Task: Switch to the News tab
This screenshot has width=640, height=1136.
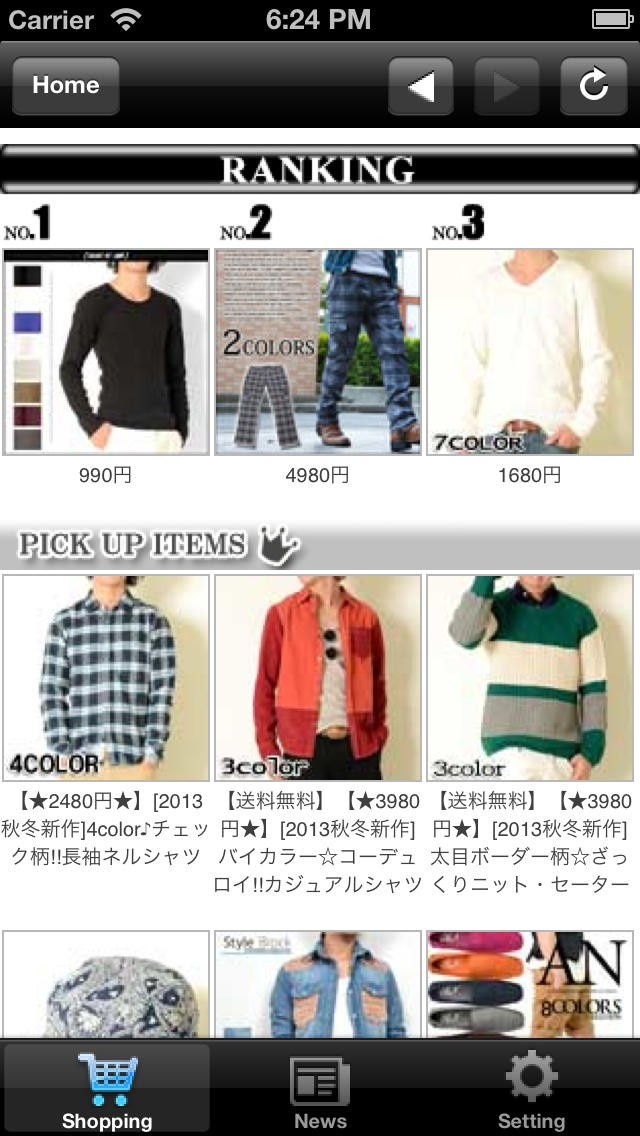Action: click(320, 1092)
